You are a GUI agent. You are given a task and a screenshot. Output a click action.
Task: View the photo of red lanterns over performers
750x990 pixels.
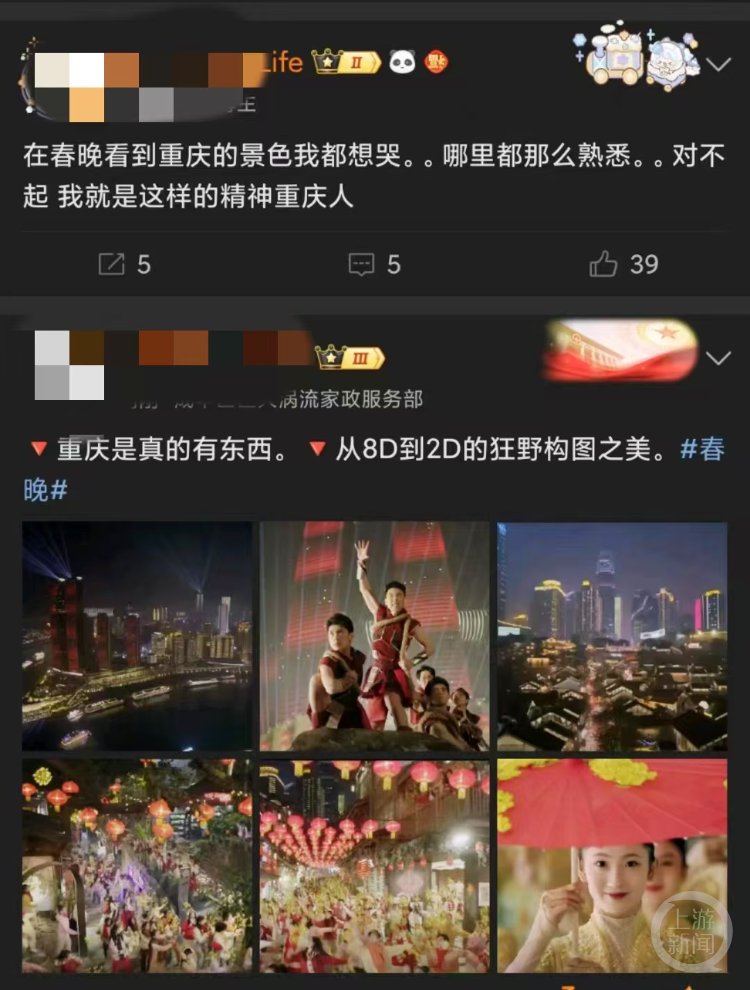pyautogui.click(x=374, y=865)
